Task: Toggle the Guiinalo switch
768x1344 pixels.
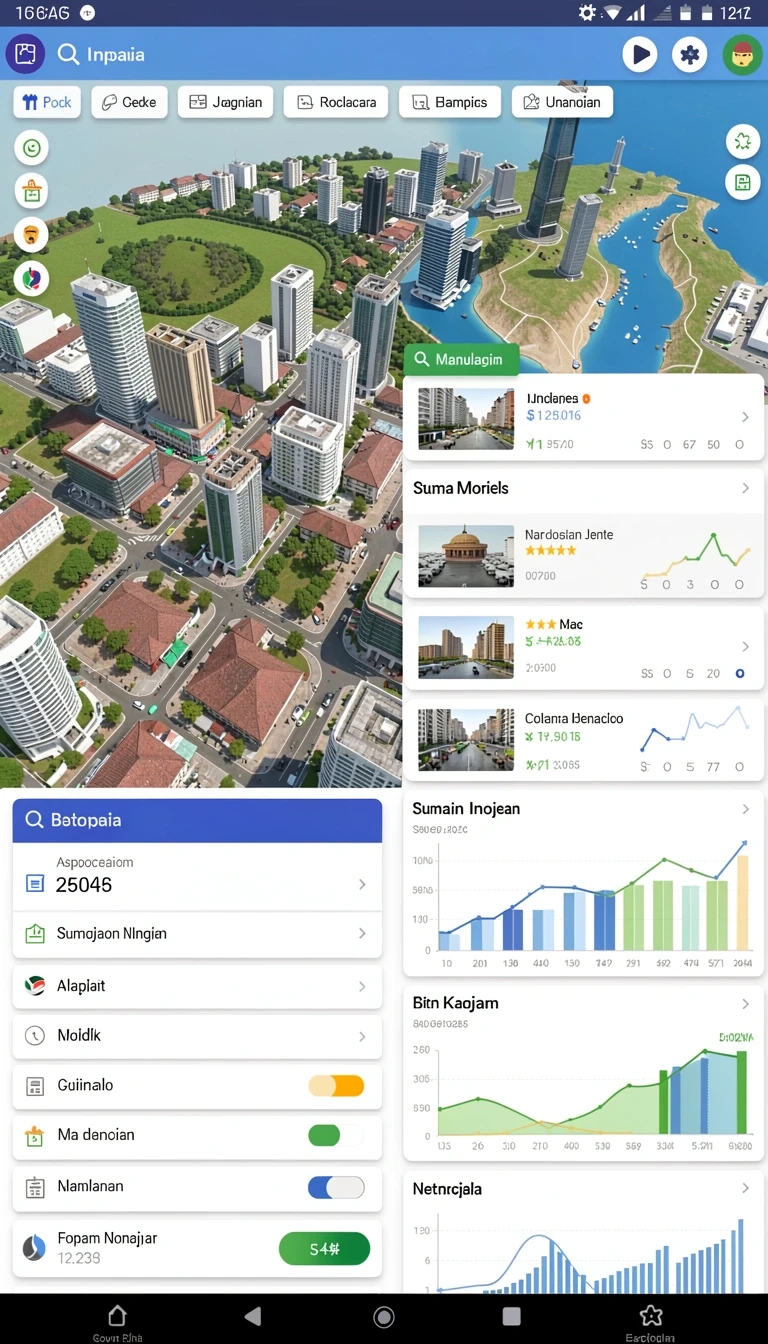Action: click(336, 1085)
